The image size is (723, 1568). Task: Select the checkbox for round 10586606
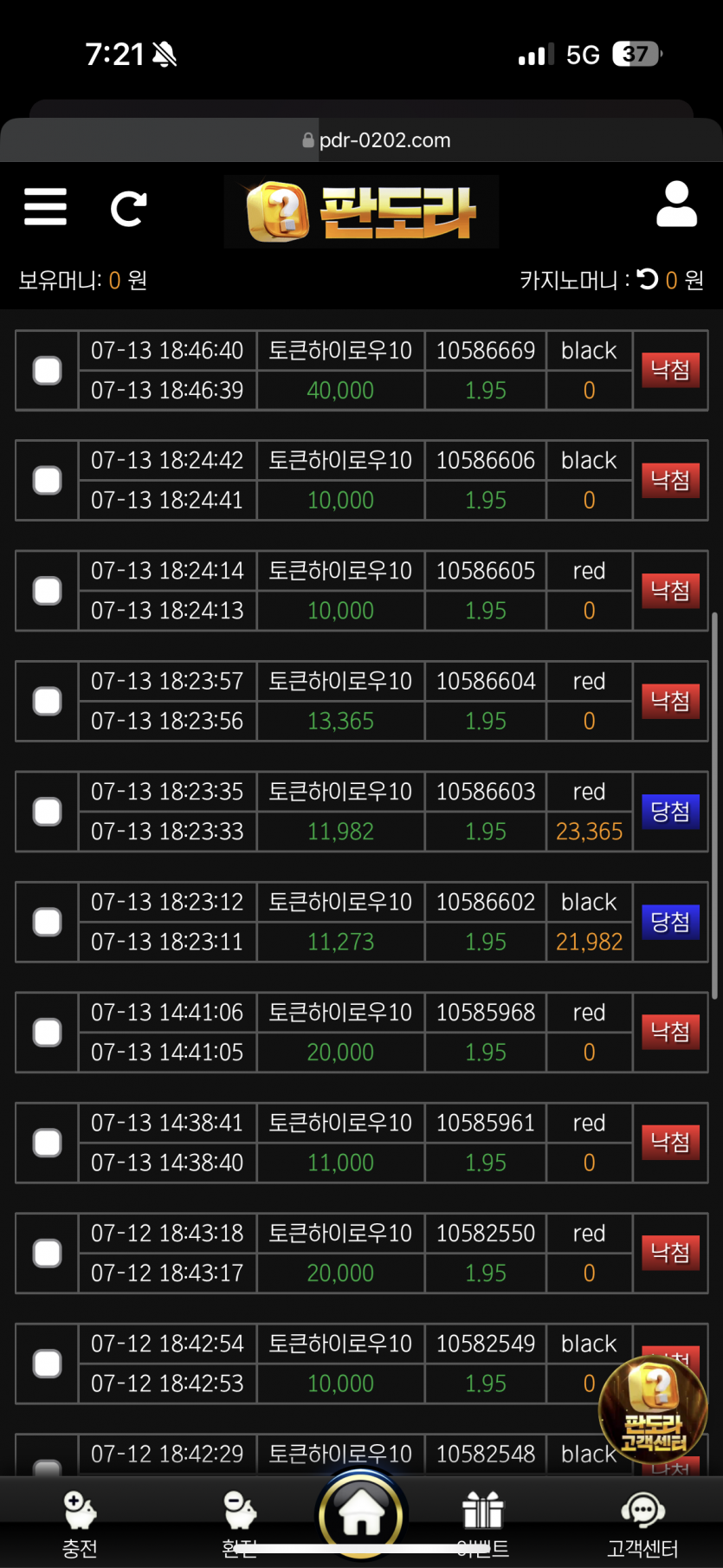47,481
